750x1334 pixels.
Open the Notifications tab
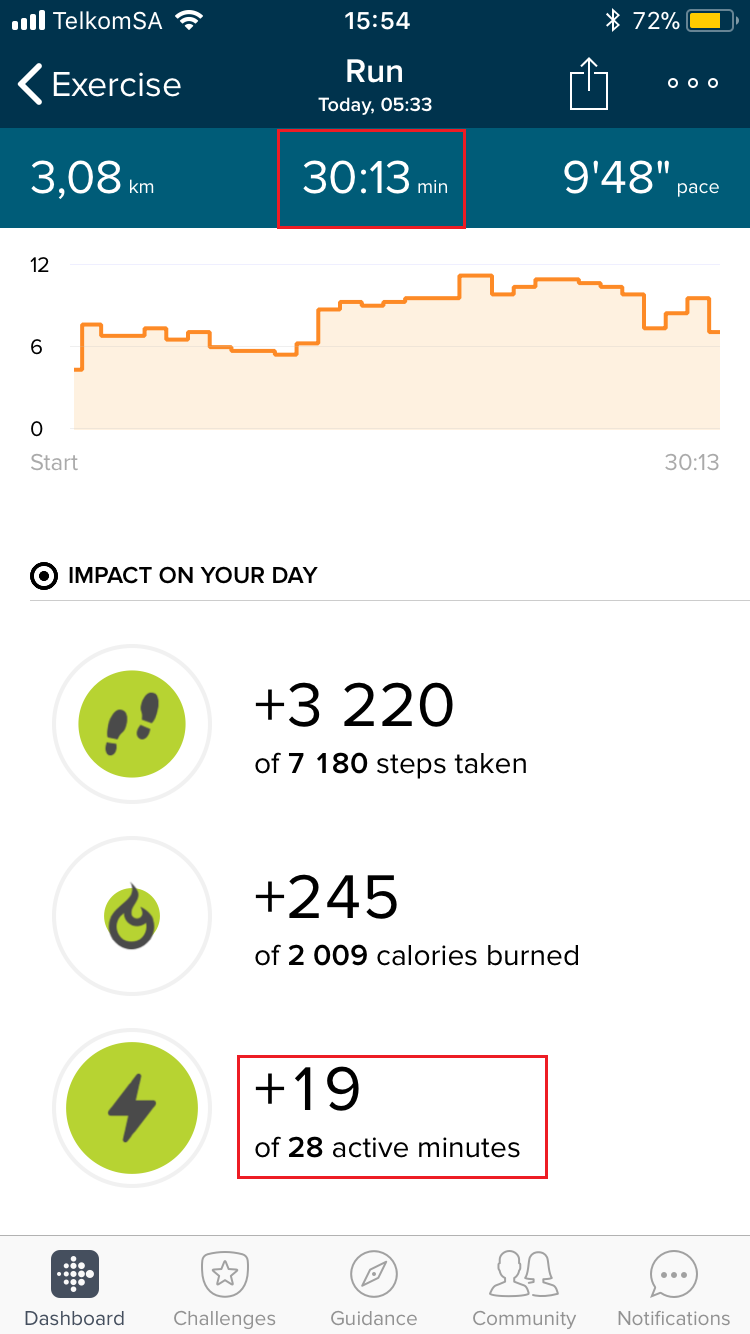point(673,1288)
